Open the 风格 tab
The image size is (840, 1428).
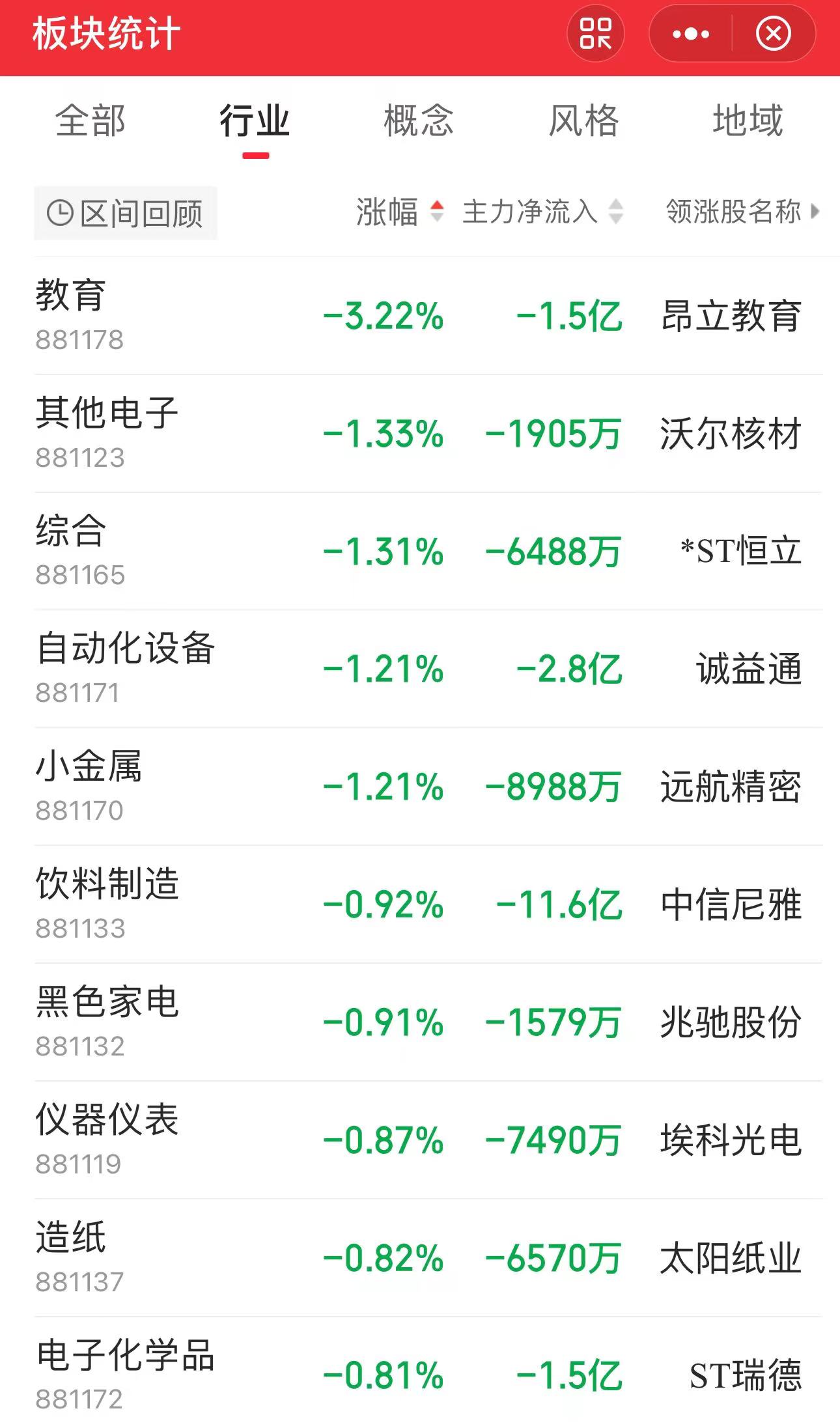[583, 121]
